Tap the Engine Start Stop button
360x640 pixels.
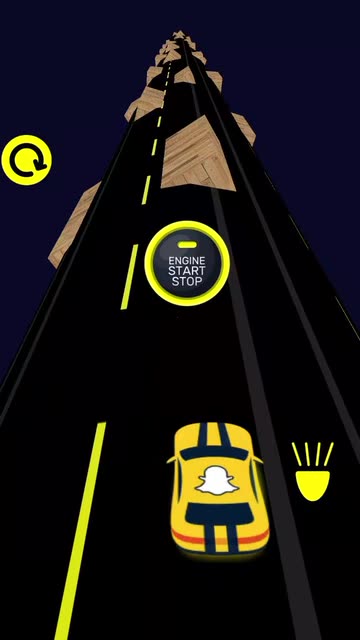[x=187, y=263]
